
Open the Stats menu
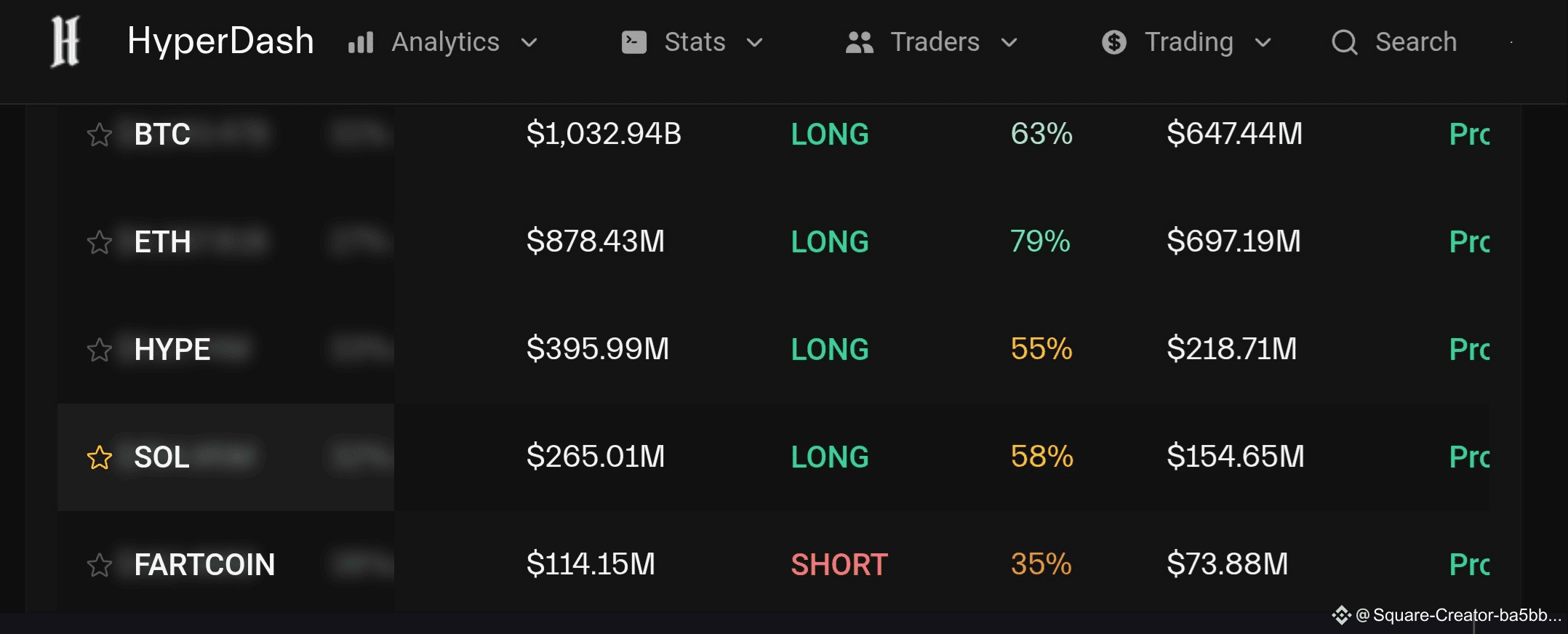click(692, 42)
